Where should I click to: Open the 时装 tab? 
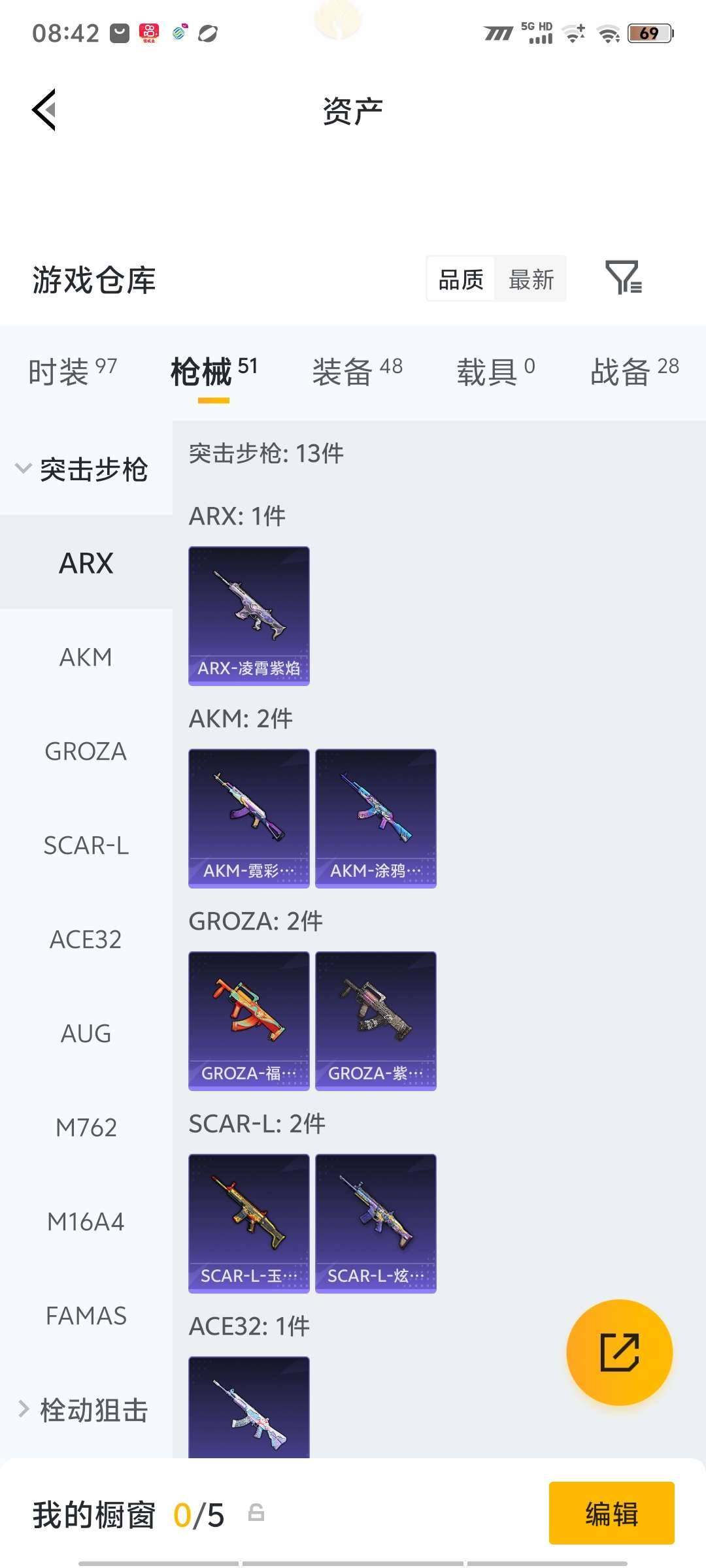[x=72, y=370]
